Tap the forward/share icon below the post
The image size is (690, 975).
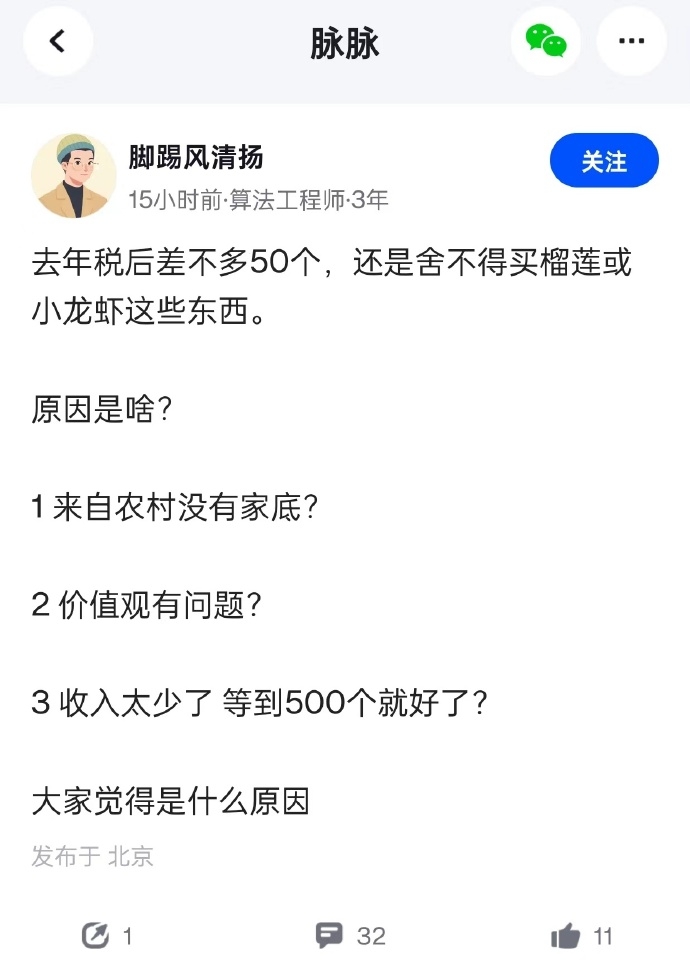coord(96,936)
